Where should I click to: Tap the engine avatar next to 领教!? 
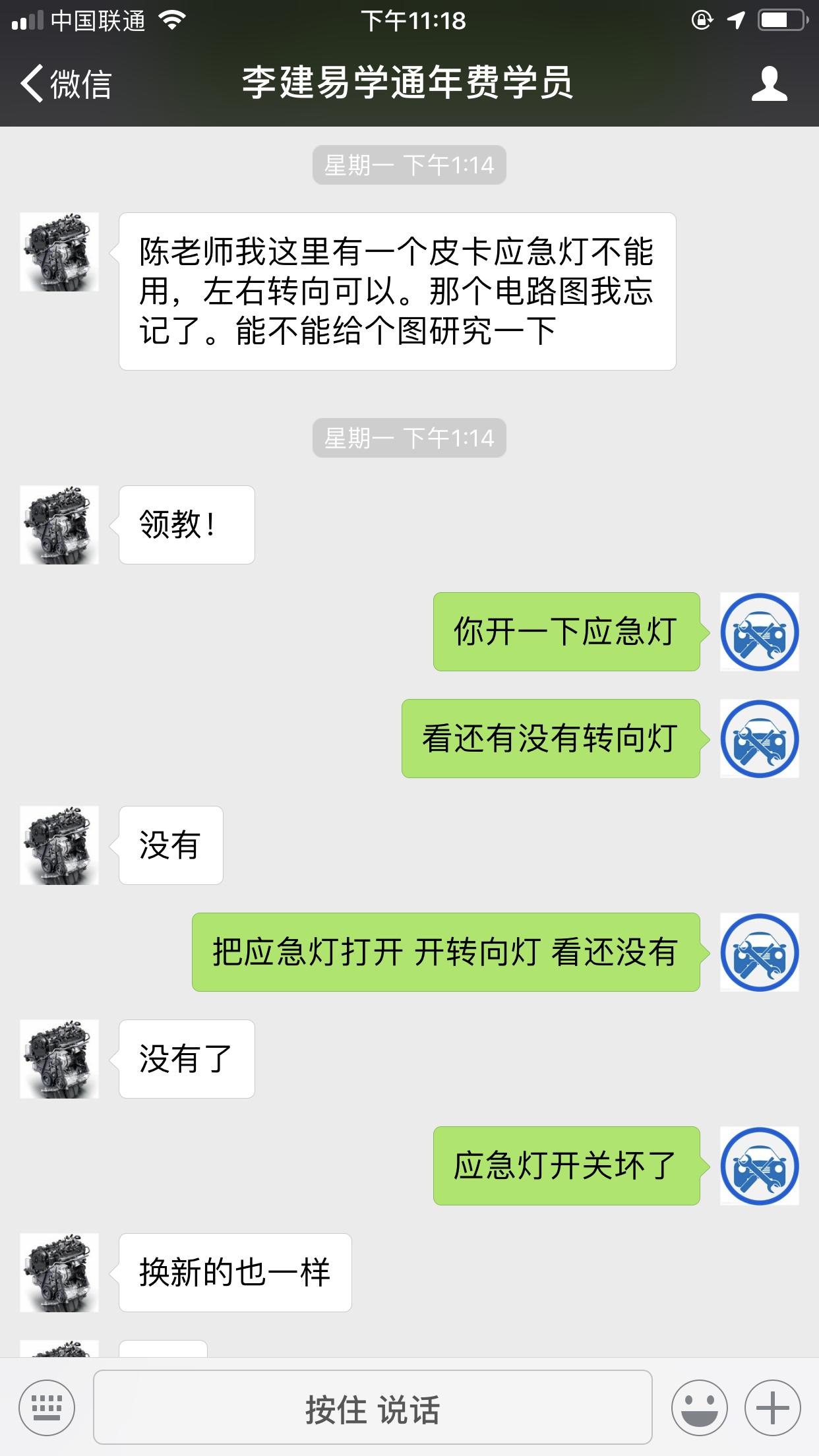pyautogui.click(x=60, y=524)
